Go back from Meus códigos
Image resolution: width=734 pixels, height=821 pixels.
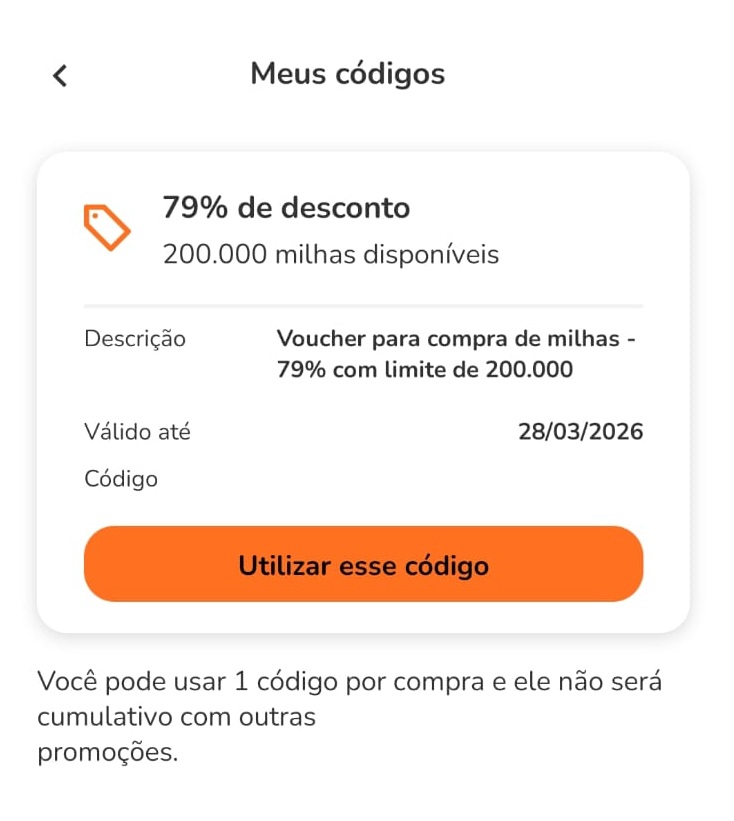pos(60,75)
